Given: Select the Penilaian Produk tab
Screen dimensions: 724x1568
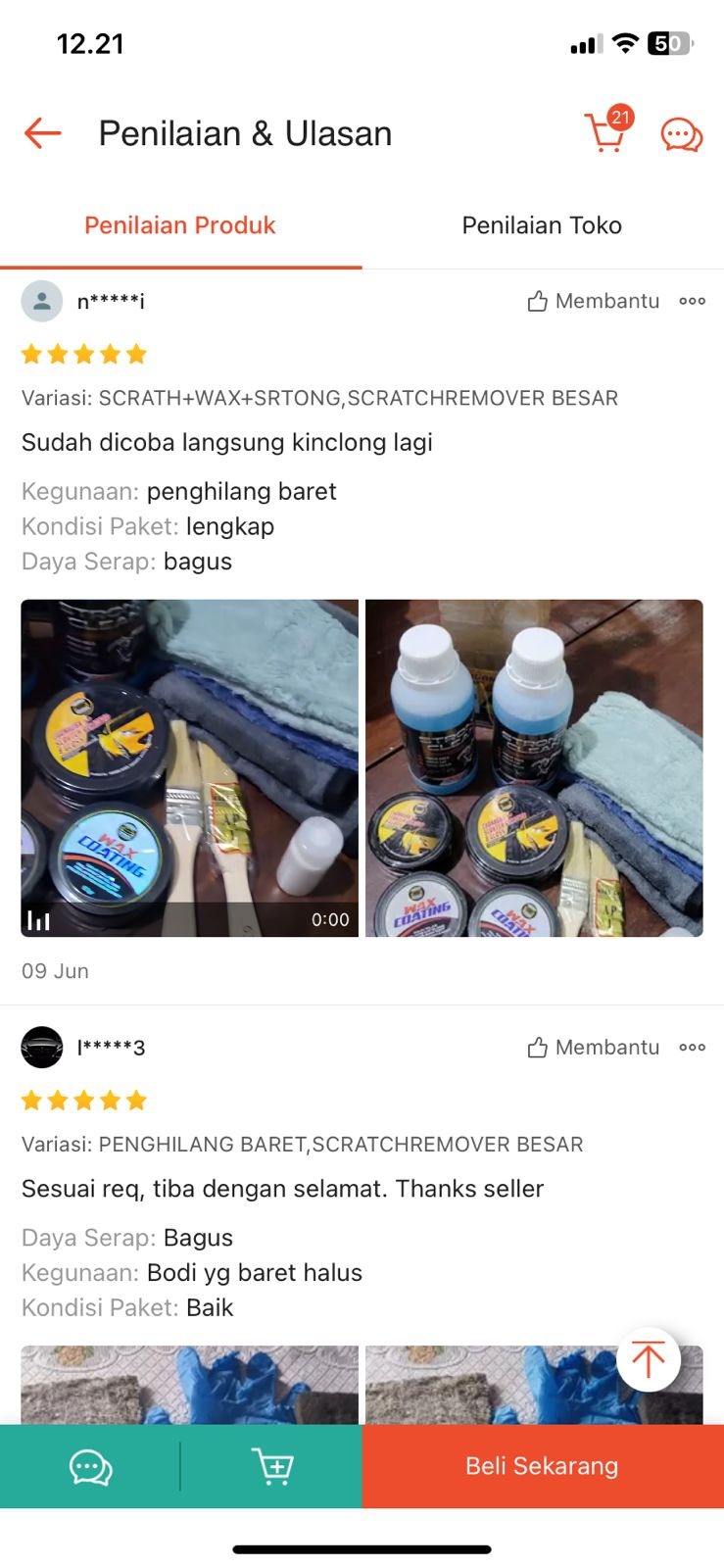Looking at the screenshot, I should tap(180, 225).
